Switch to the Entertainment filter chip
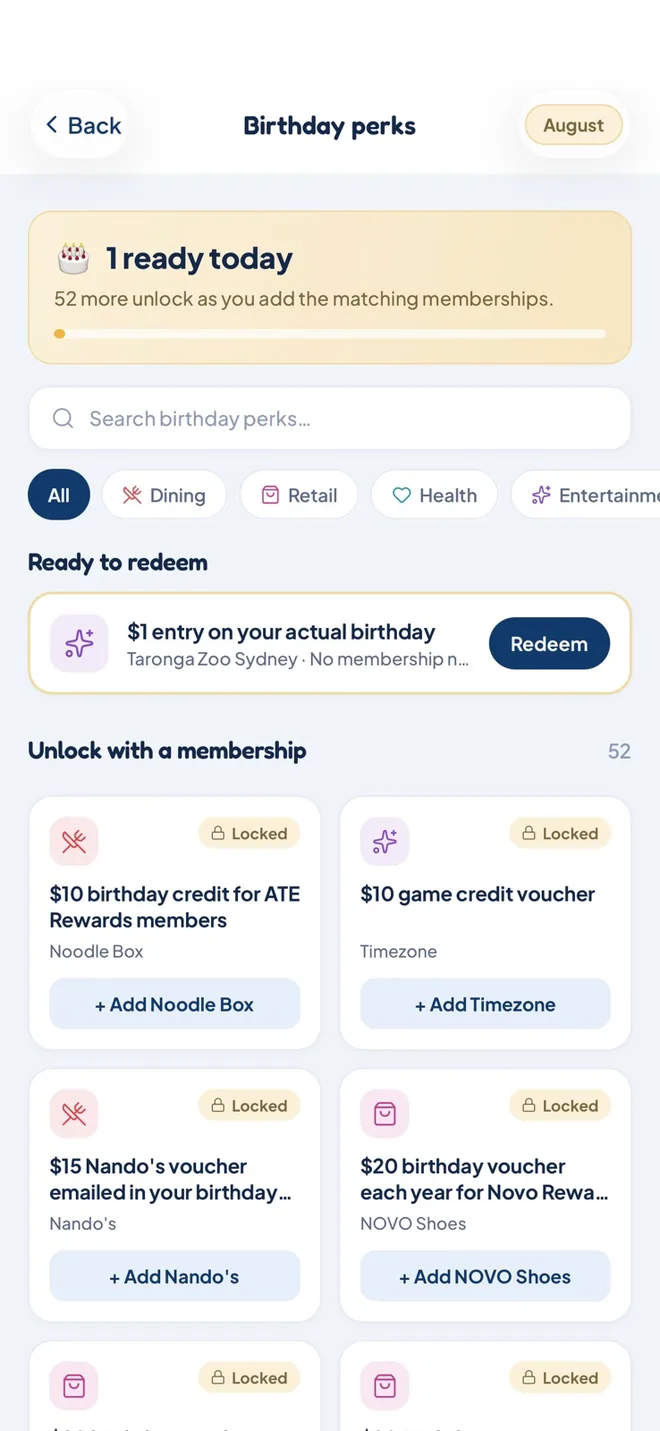660x1431 pixels. (587, 495)
